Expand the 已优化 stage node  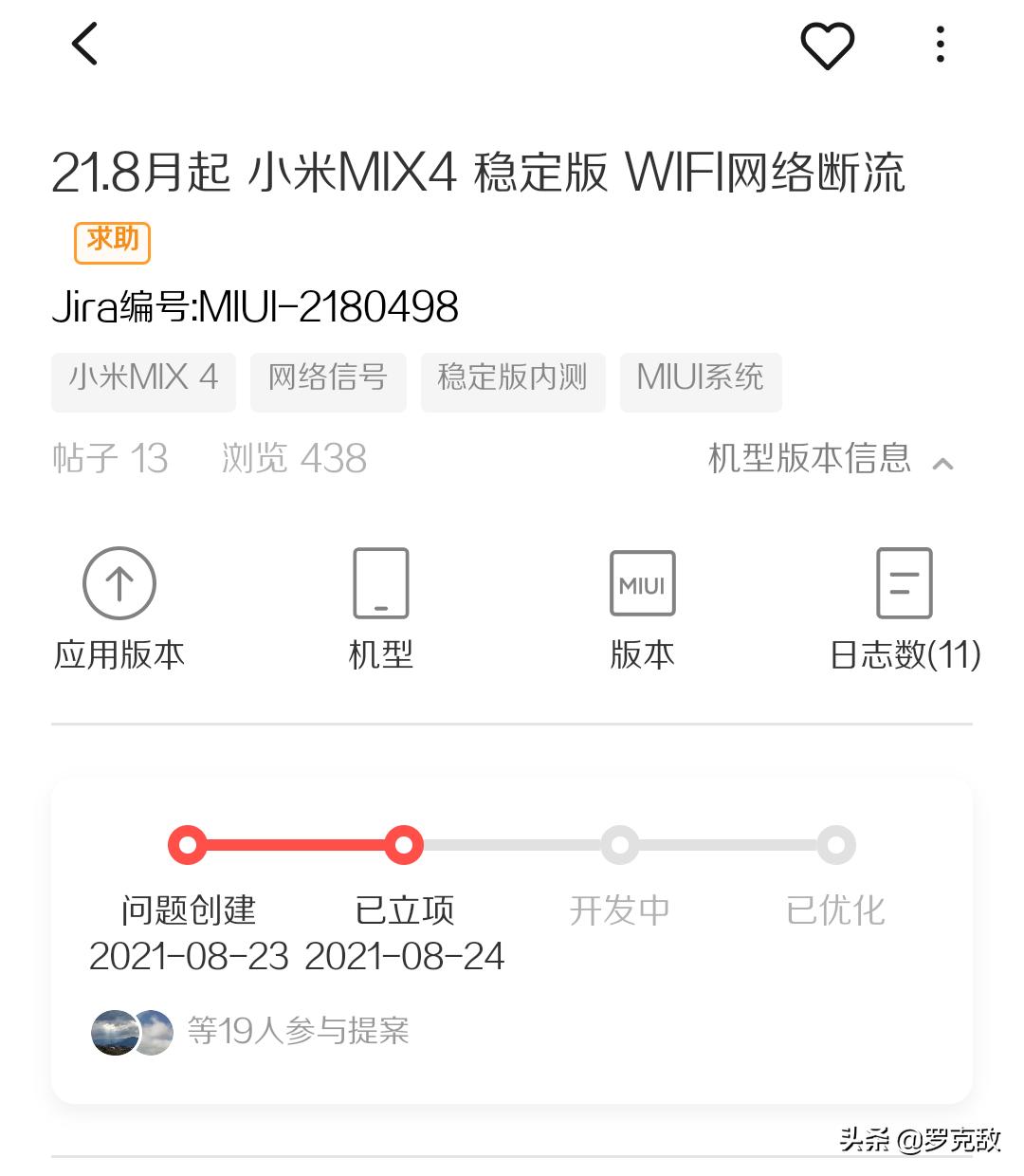(834, 844)
